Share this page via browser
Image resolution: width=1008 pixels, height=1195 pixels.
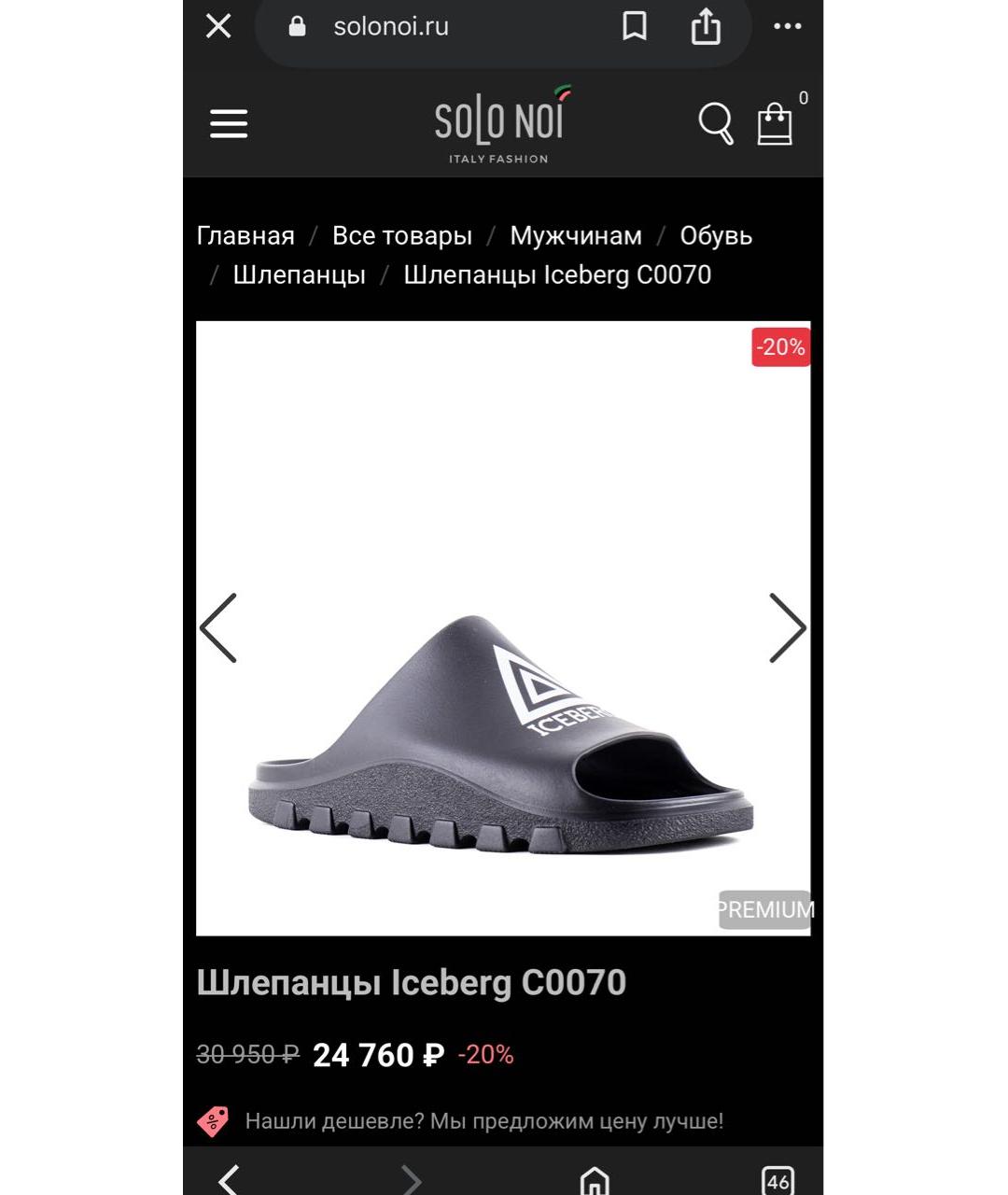click(706, 26)
